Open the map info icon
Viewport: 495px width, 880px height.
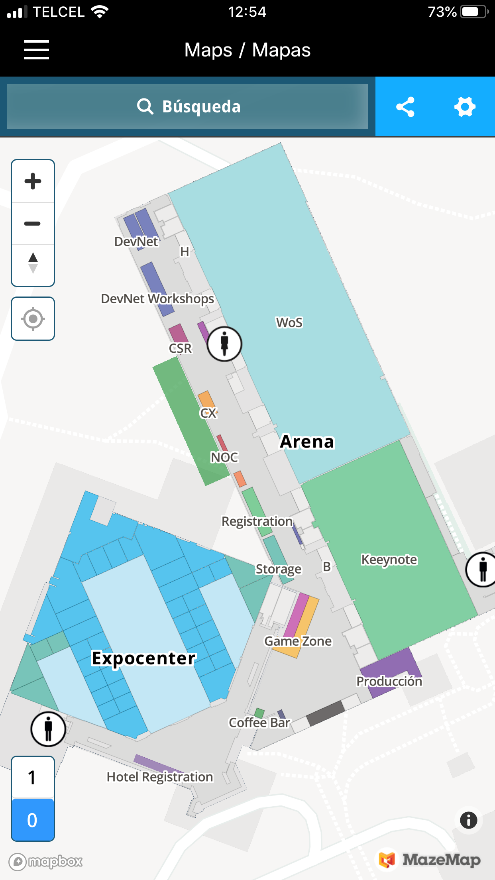[x=469, y=820]
